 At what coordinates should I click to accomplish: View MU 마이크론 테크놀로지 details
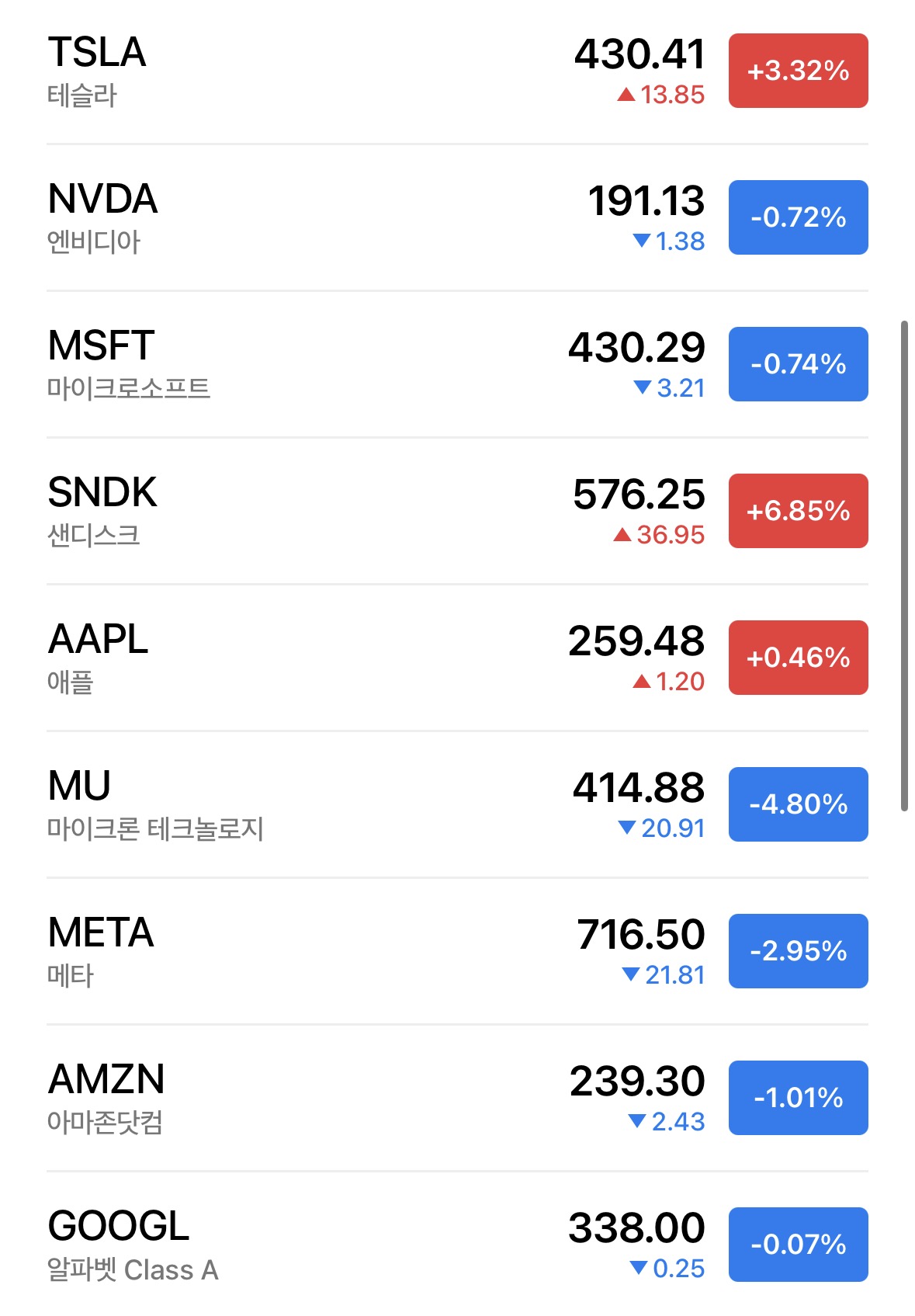click(457, 805)
